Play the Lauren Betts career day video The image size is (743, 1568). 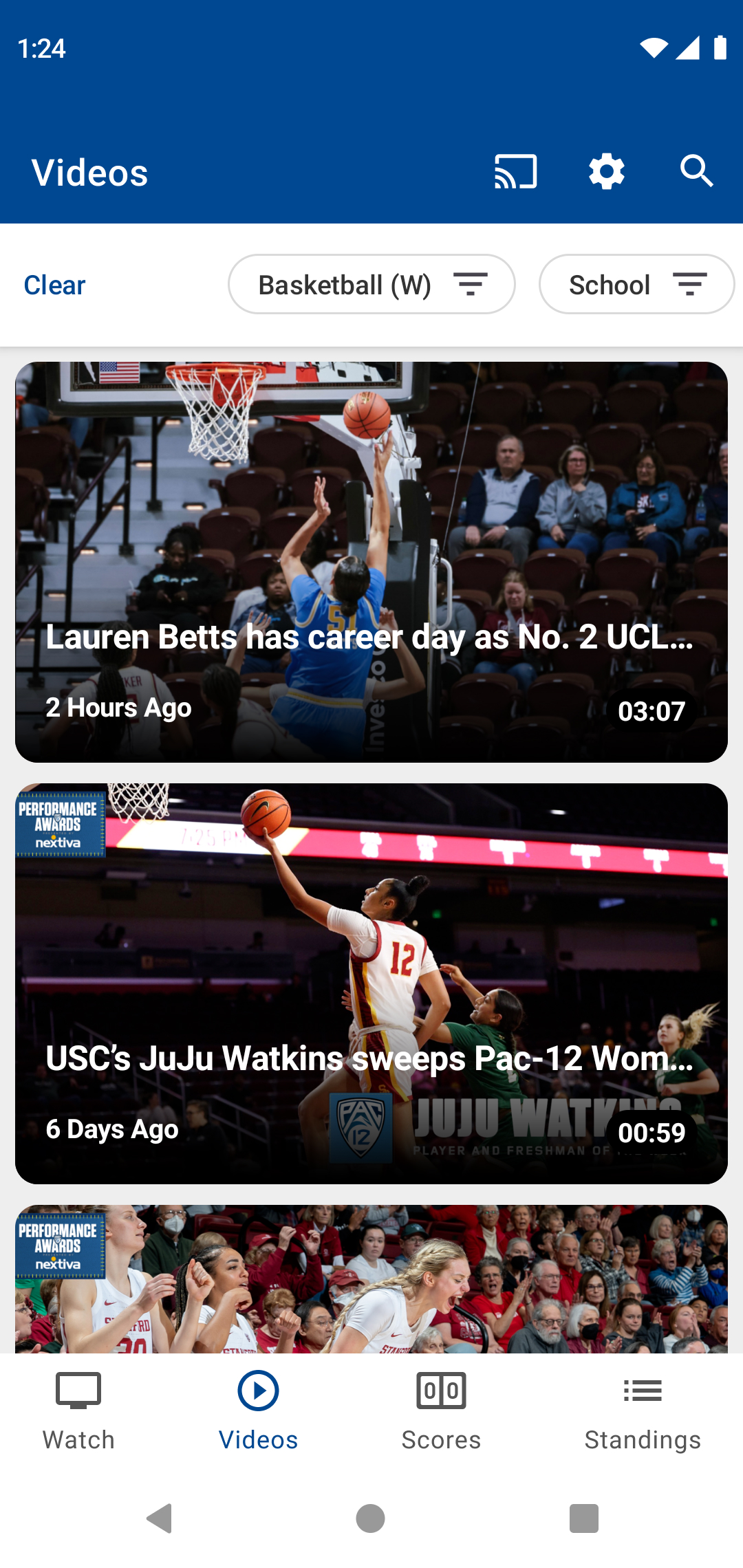pos(371,562)
